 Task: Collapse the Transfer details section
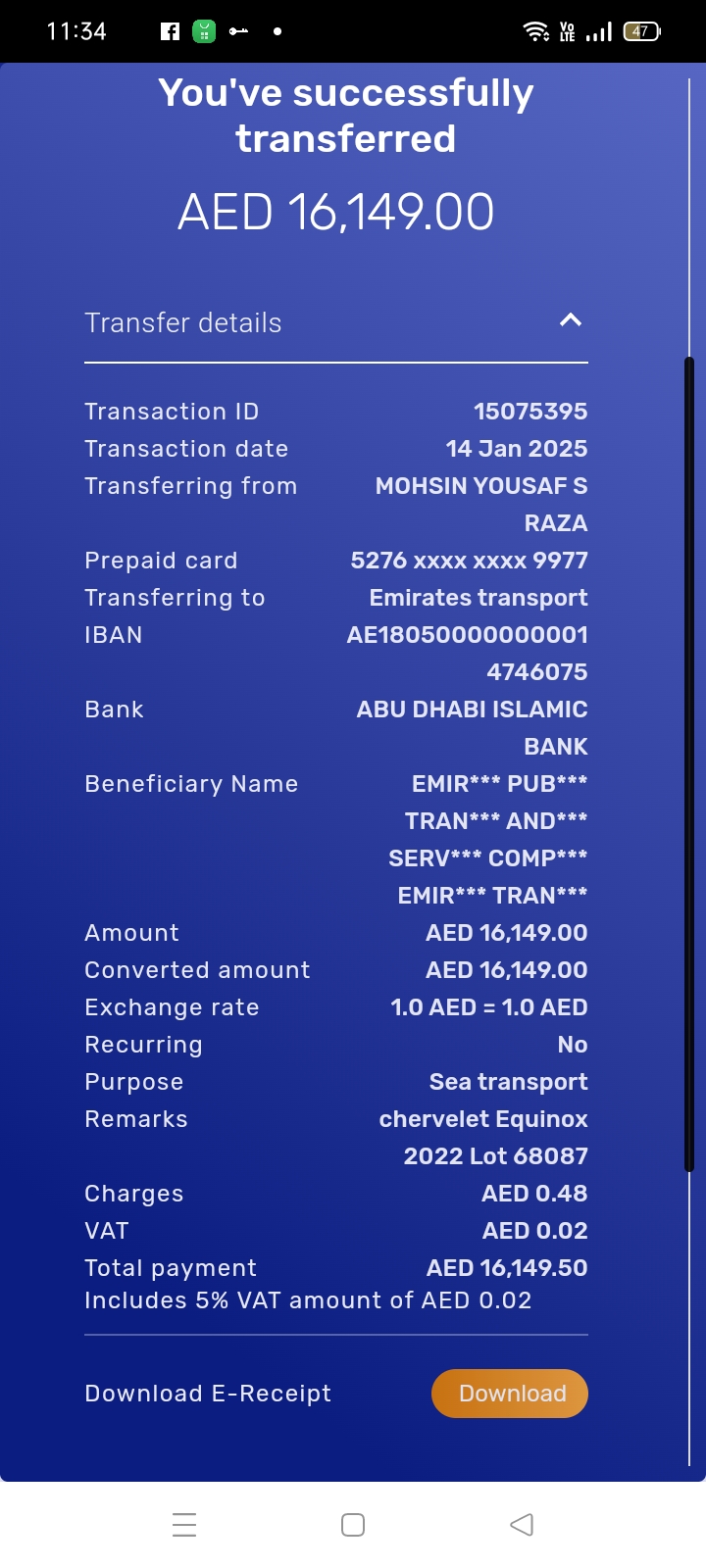click(x=570, y=320)
